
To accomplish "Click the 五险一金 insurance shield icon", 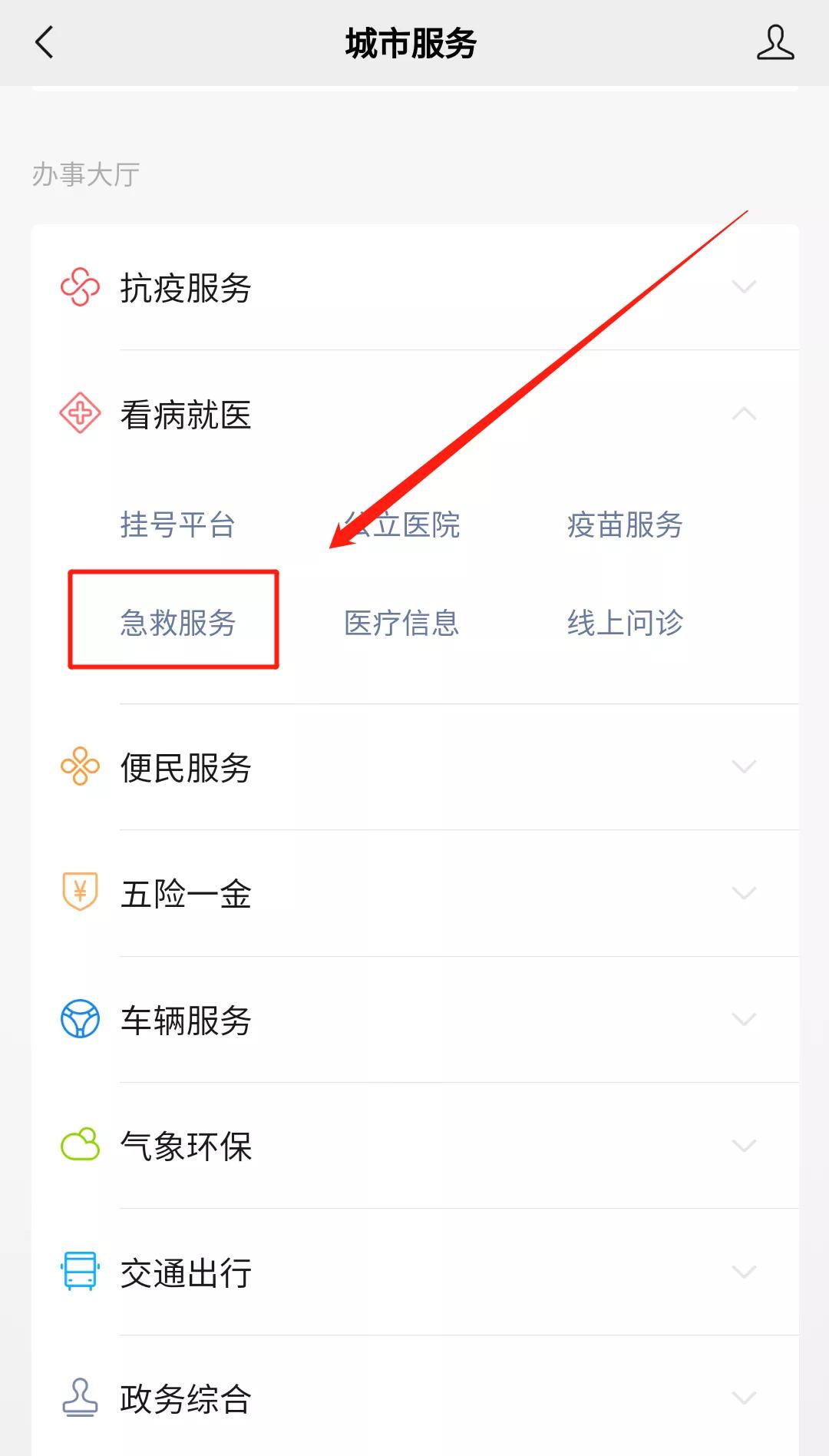I will [79, 892].
